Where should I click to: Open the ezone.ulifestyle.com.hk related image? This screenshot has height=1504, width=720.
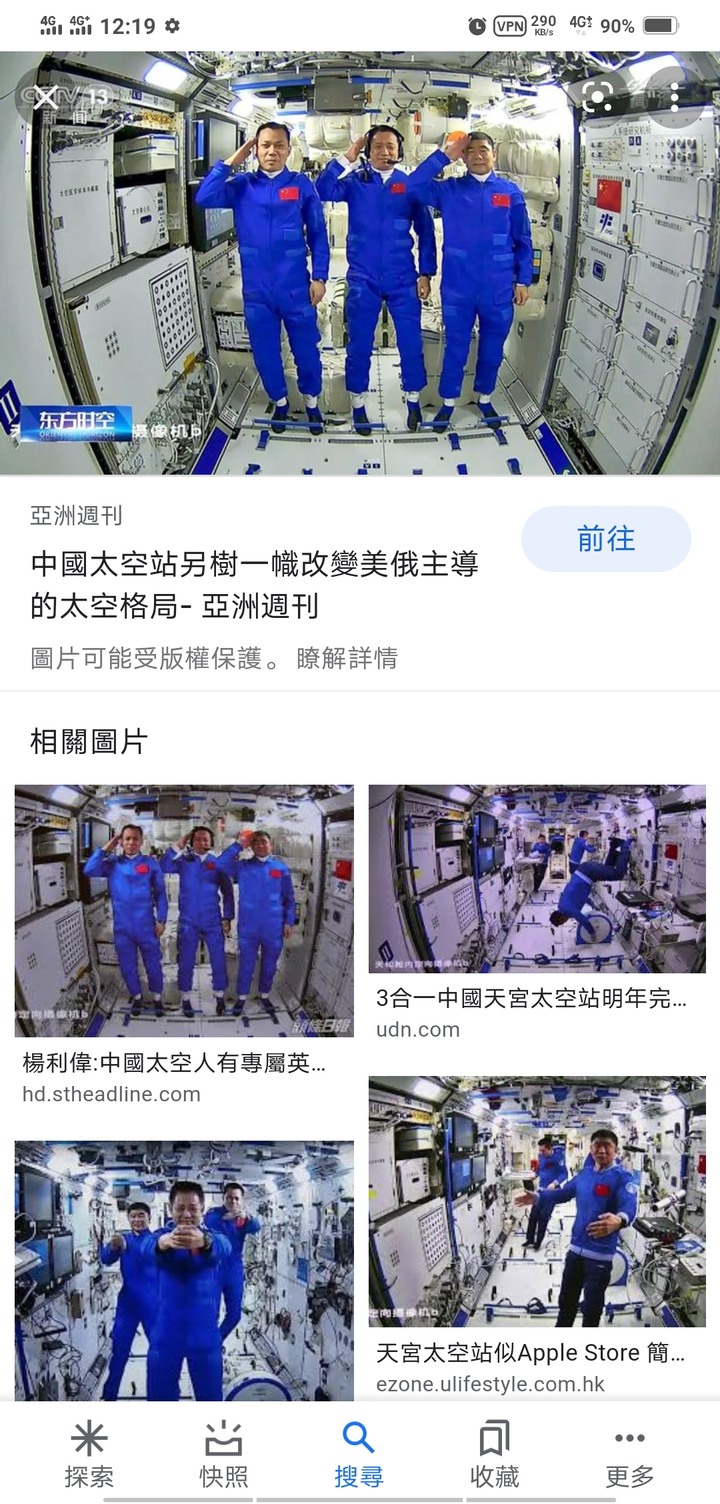(537, 1202)
